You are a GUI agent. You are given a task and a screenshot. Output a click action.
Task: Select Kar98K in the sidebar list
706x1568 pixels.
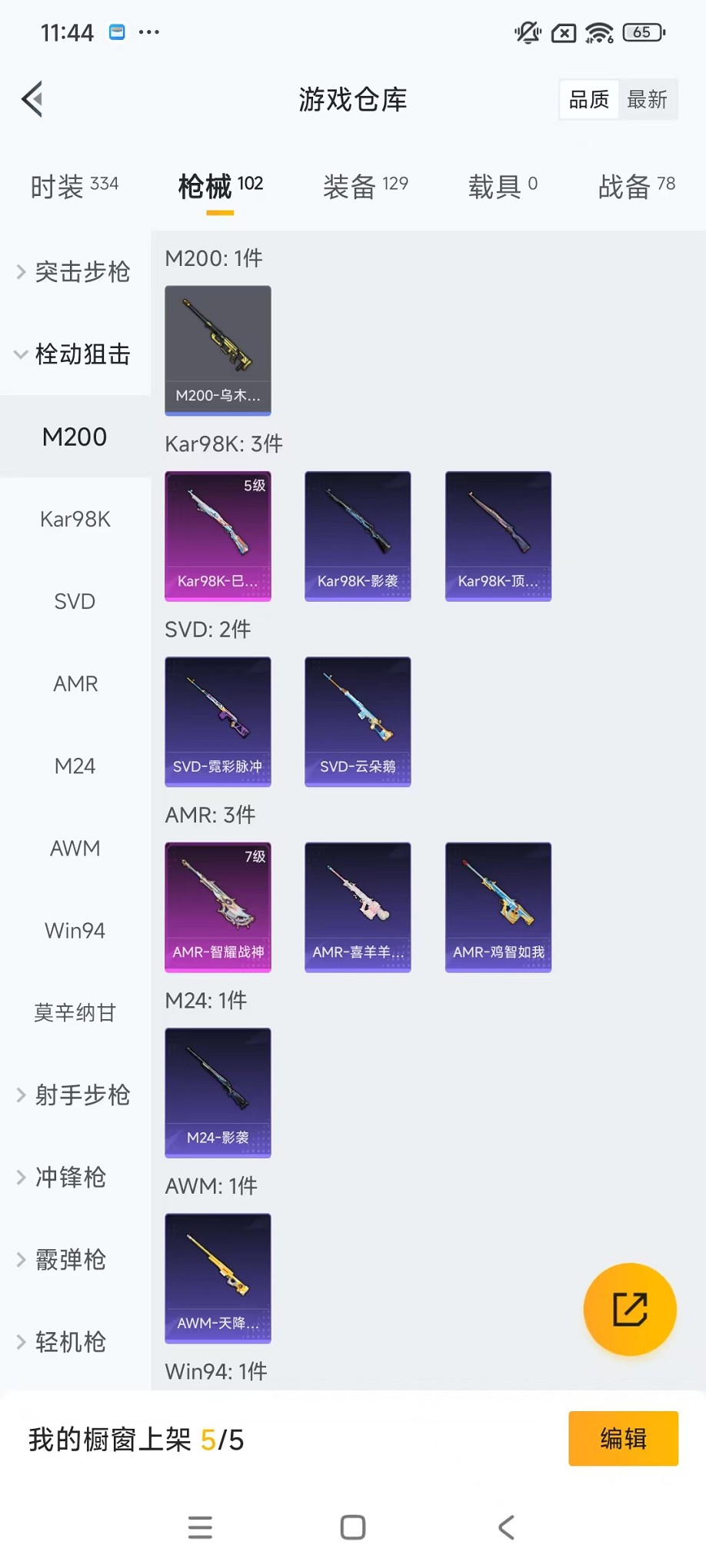75,519
